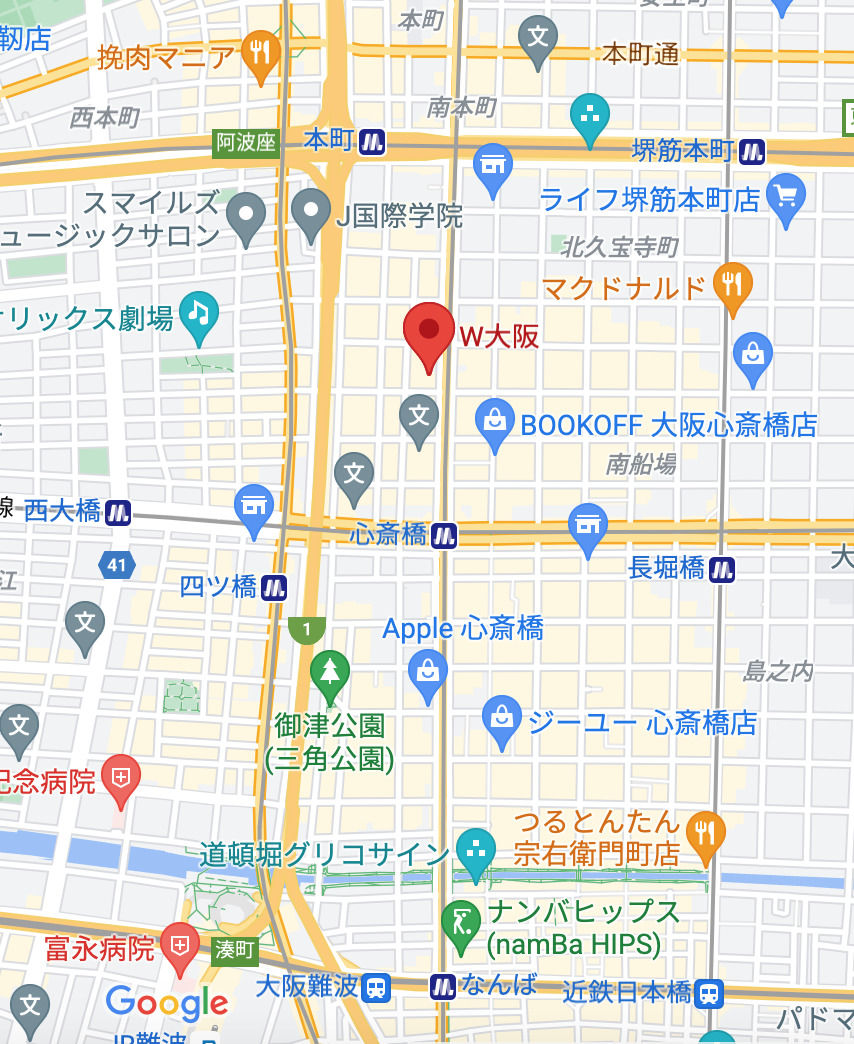The height and width of the screenshot is (1044, 854).
Task: Open the BOOKOFF 大阪心斎橋店 shop marker
Action: pyautogui.click(x=496, y=422)
